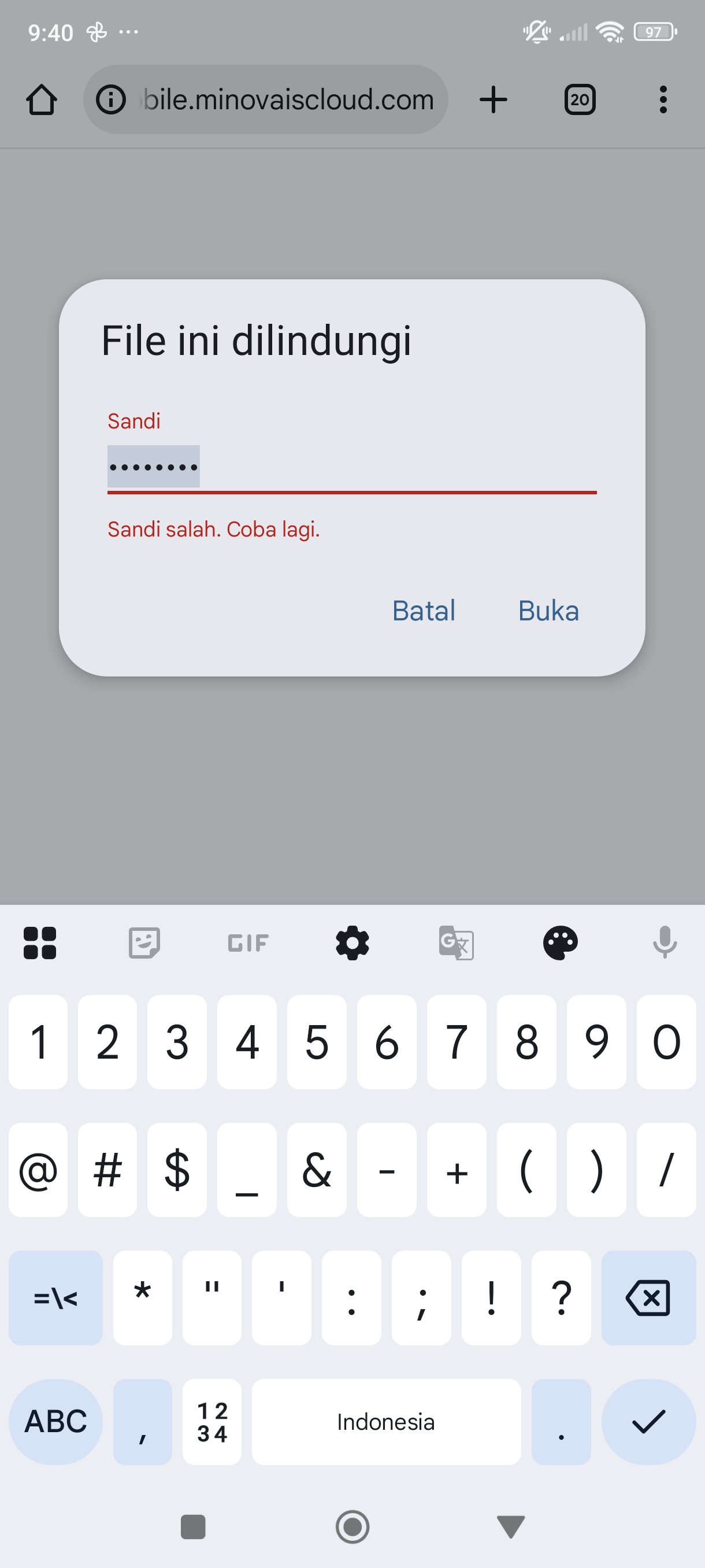This screenshot has width=705, height=1568.
Task: Delete a character with the backspace key
Action: coord(648,1298)
